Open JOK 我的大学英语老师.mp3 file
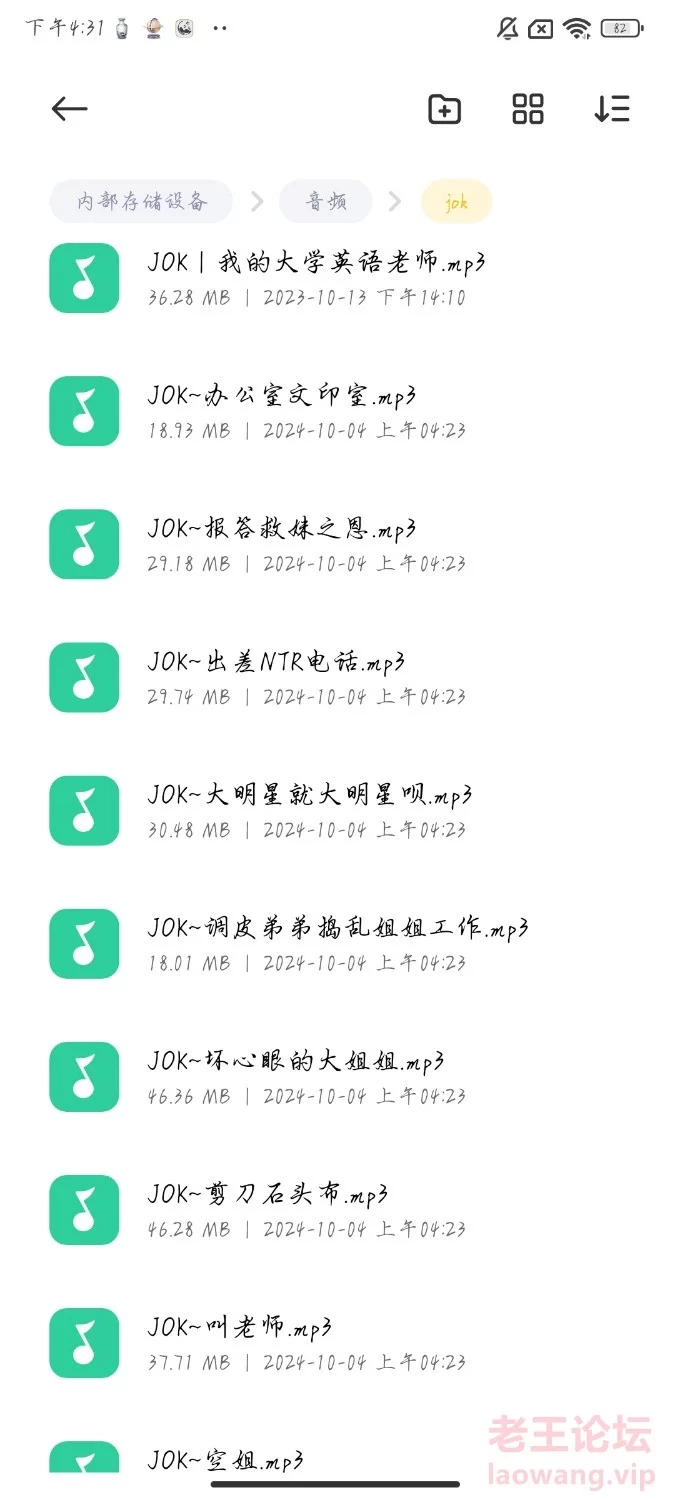 point(337,278)
